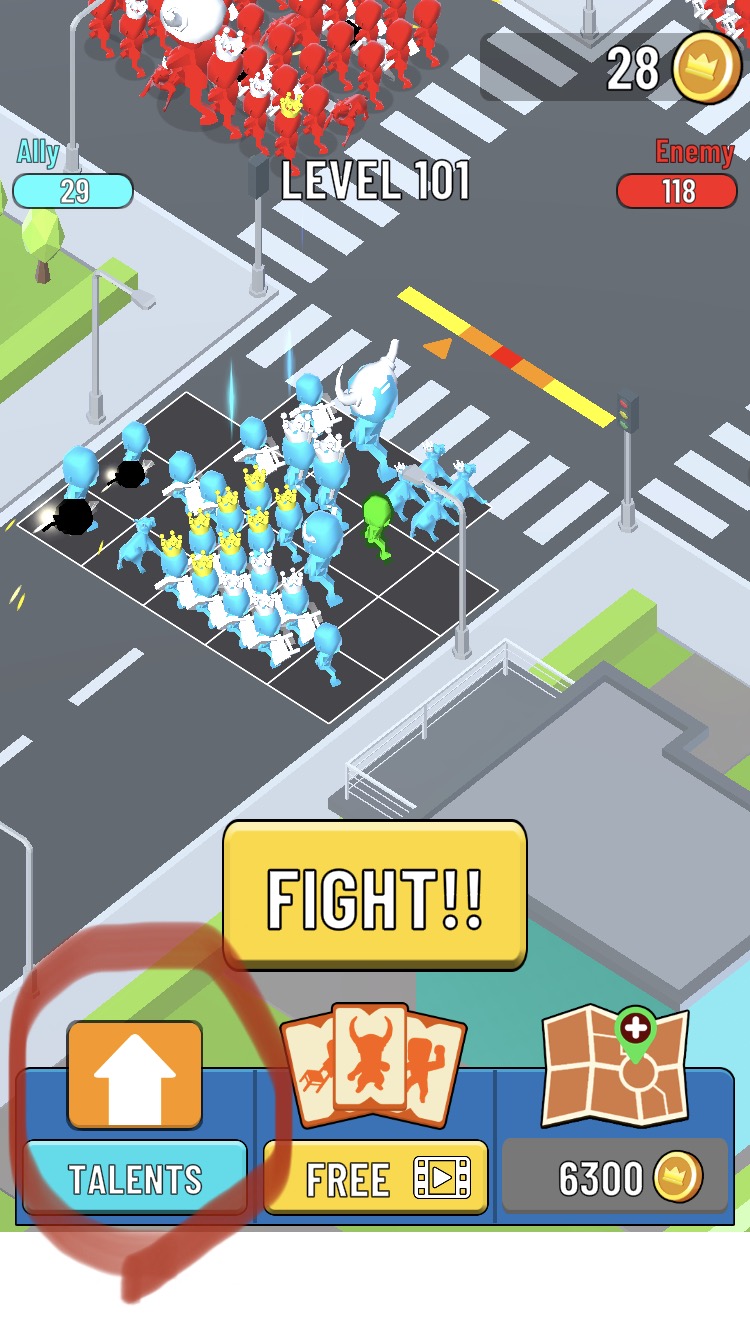750x1334 pixels.
Task: Buy the map expansion for 6300 coins
Action: click(x=614, y=1177)
